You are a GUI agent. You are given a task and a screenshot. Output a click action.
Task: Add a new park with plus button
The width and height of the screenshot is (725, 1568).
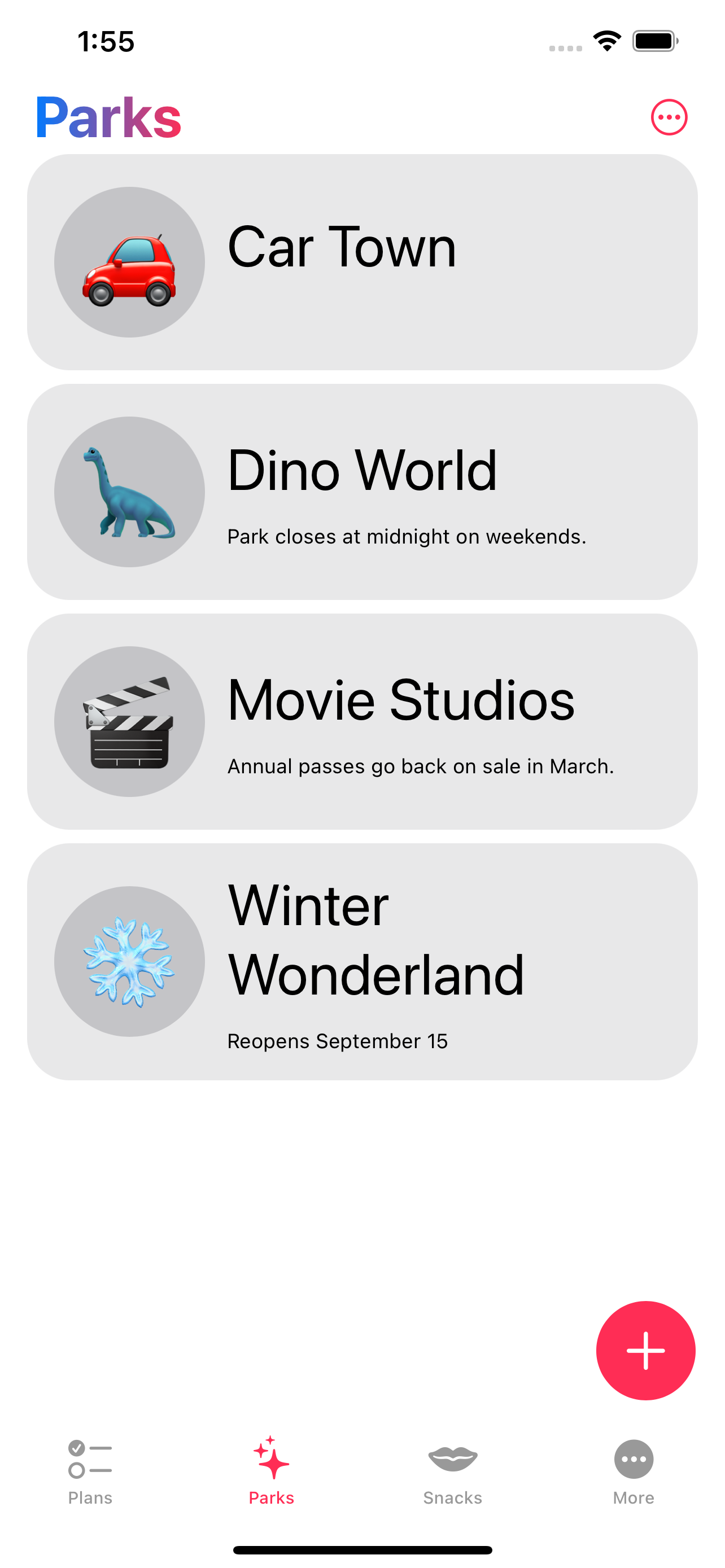[x=645, y=1350]
